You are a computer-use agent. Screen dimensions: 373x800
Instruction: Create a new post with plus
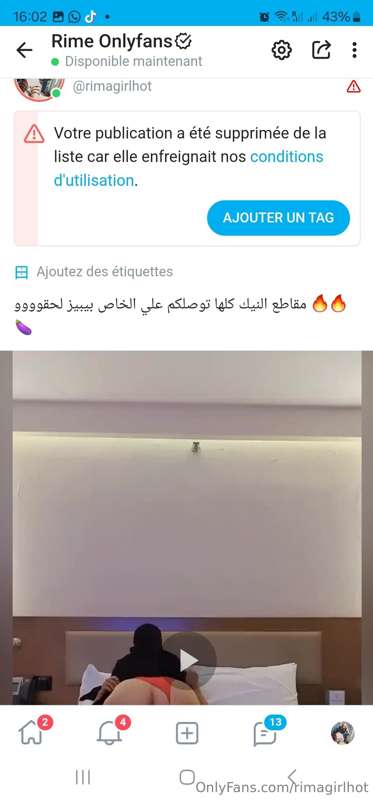tap(187, 734)
